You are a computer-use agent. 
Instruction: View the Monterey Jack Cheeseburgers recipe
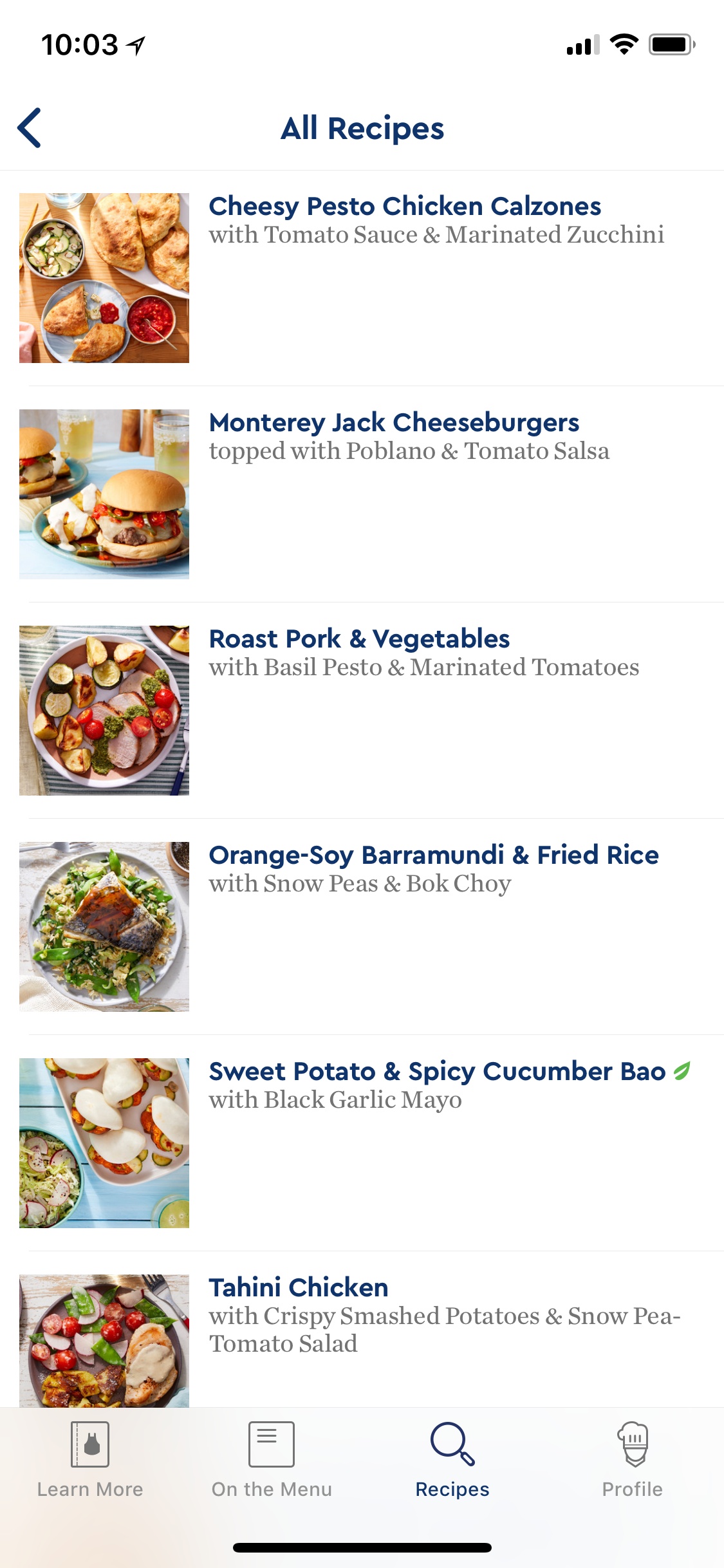(394, 424)
